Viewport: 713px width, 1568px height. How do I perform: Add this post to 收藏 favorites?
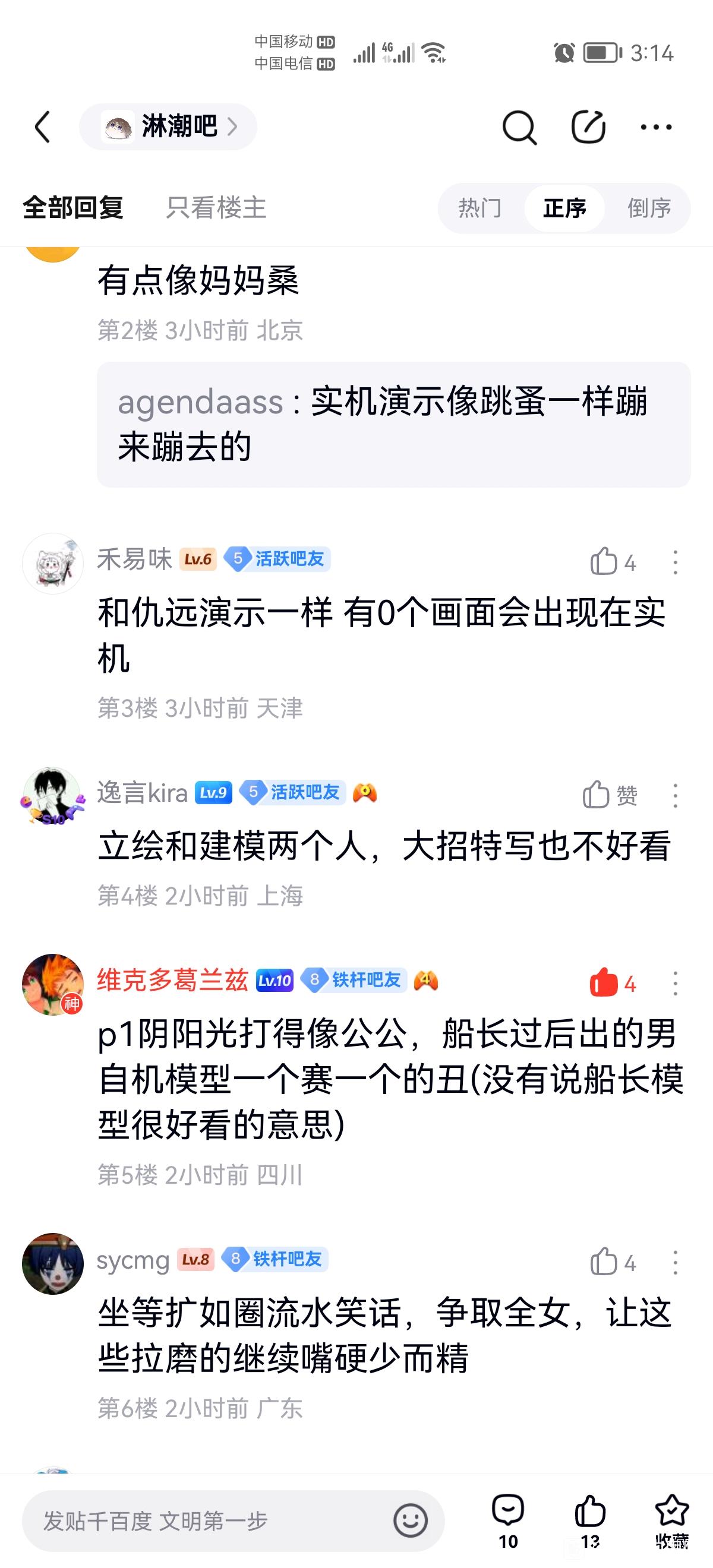(x=671, y=1520)
